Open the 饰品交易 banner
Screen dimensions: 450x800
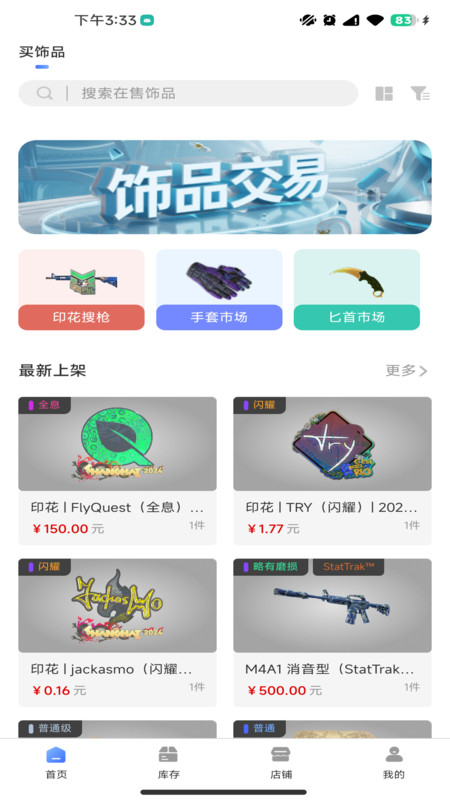(x=225, y=187)
